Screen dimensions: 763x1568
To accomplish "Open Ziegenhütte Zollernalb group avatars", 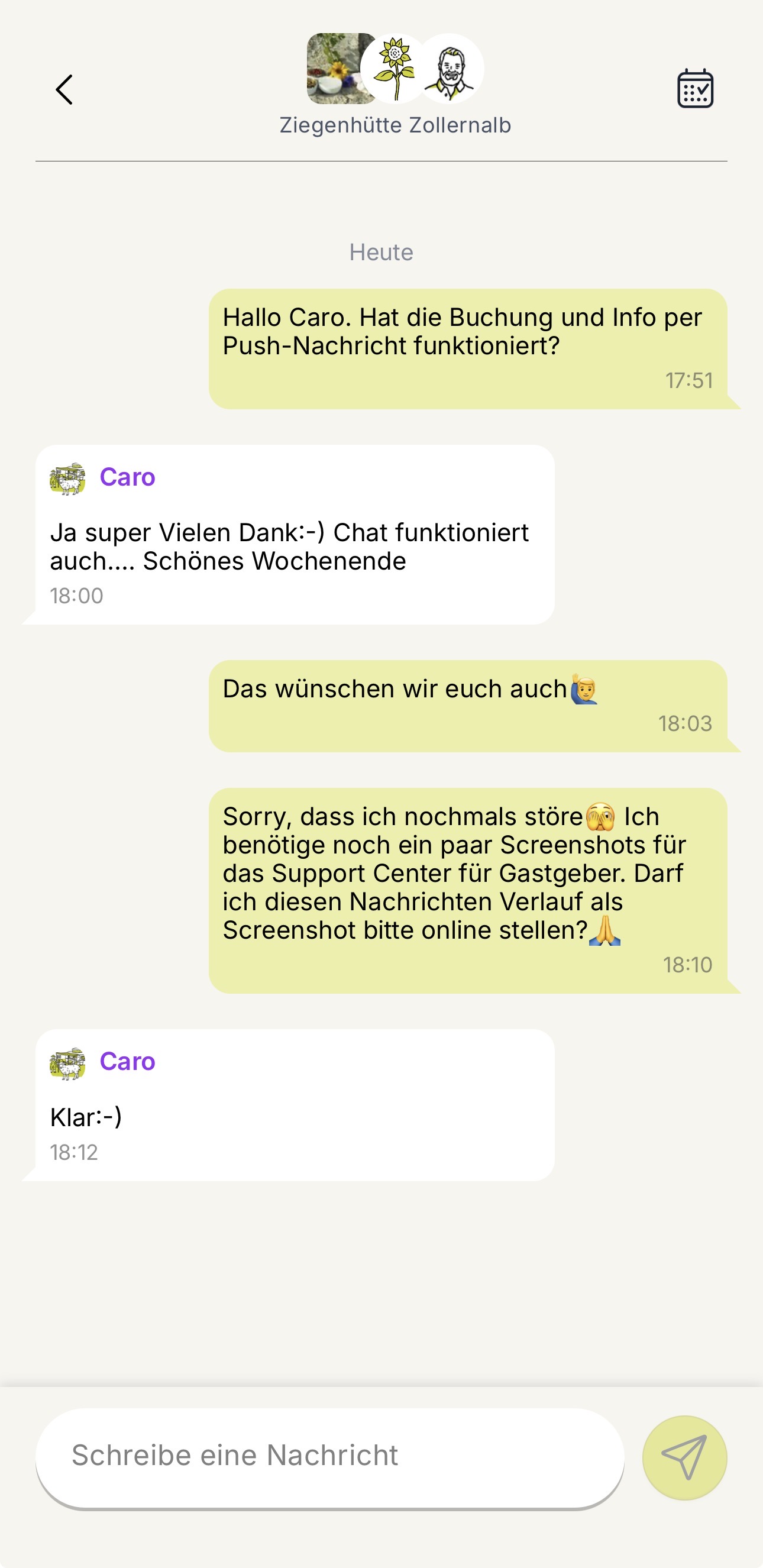I will tap(395, 69).
